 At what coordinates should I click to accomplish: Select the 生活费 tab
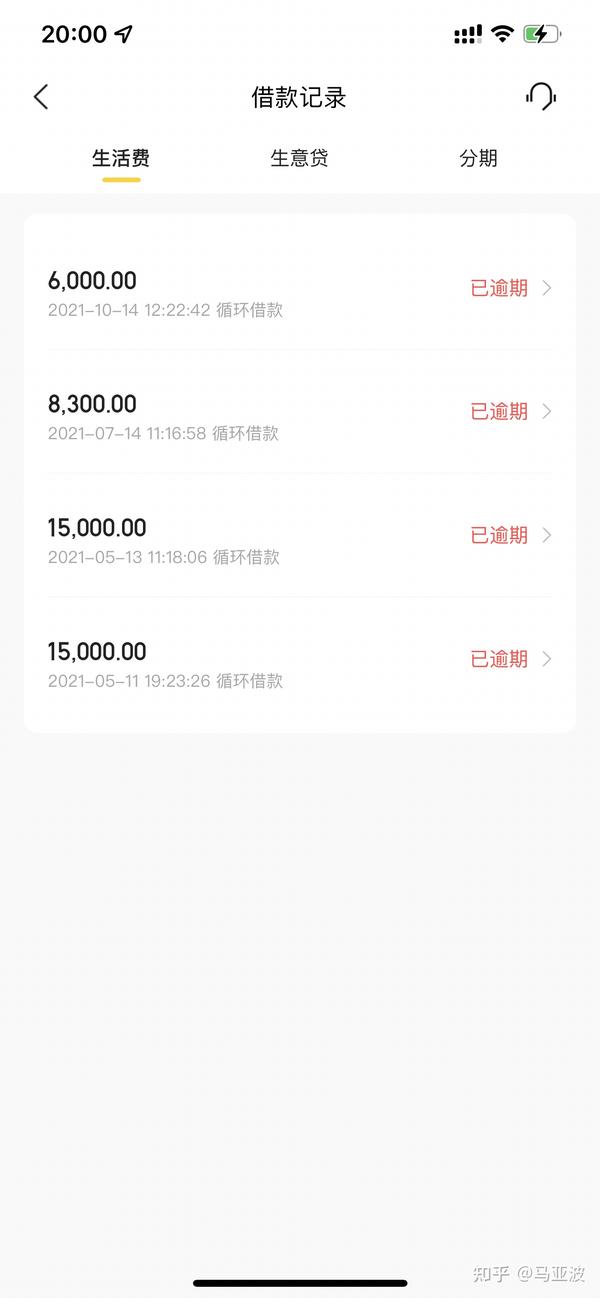click(121, 158)
